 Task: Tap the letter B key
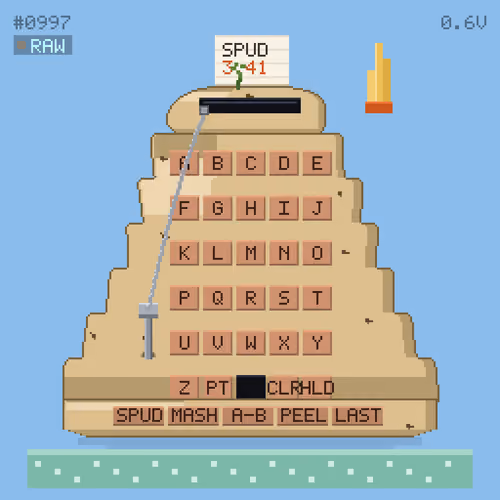pos(218,163)
